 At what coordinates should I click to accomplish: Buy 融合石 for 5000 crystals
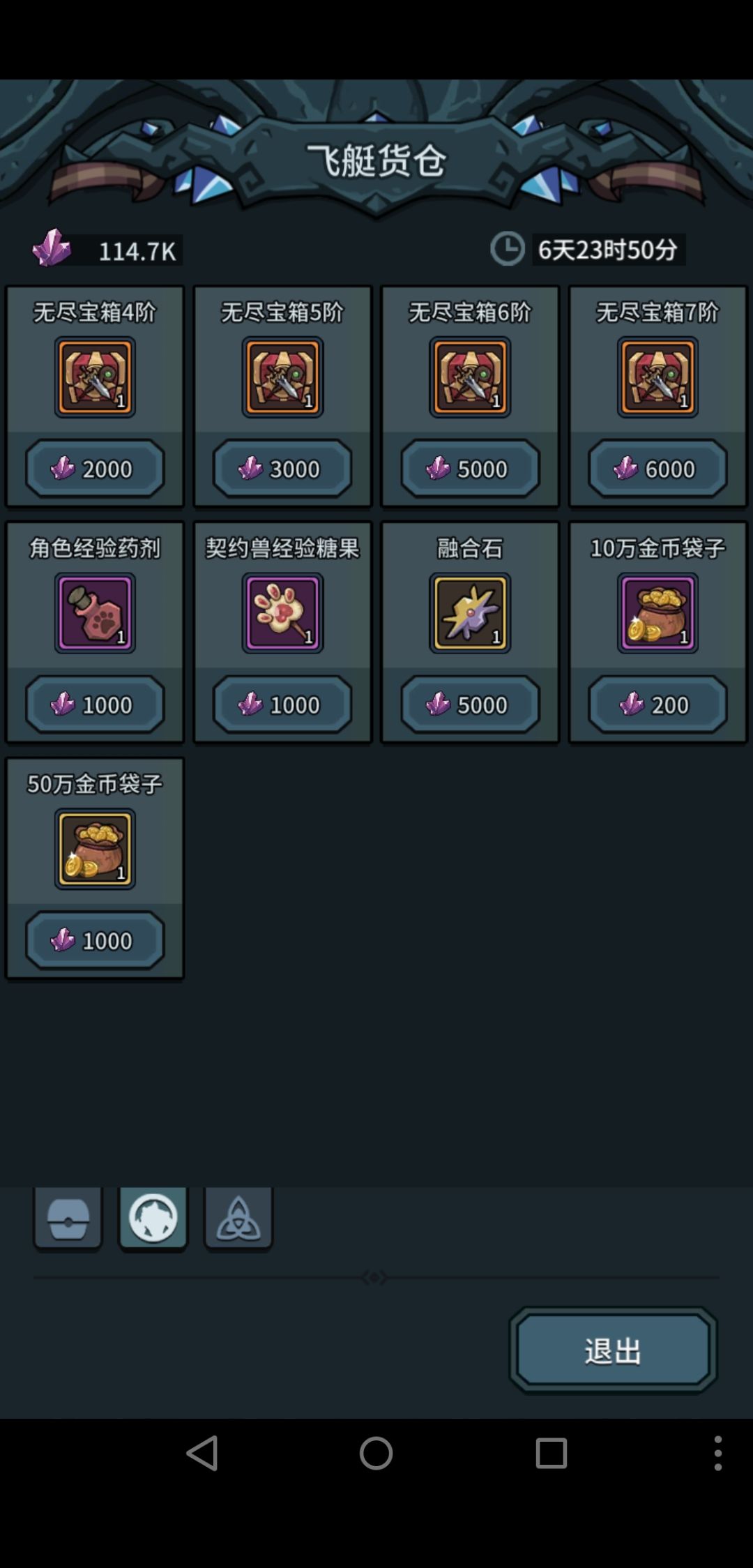469,704
